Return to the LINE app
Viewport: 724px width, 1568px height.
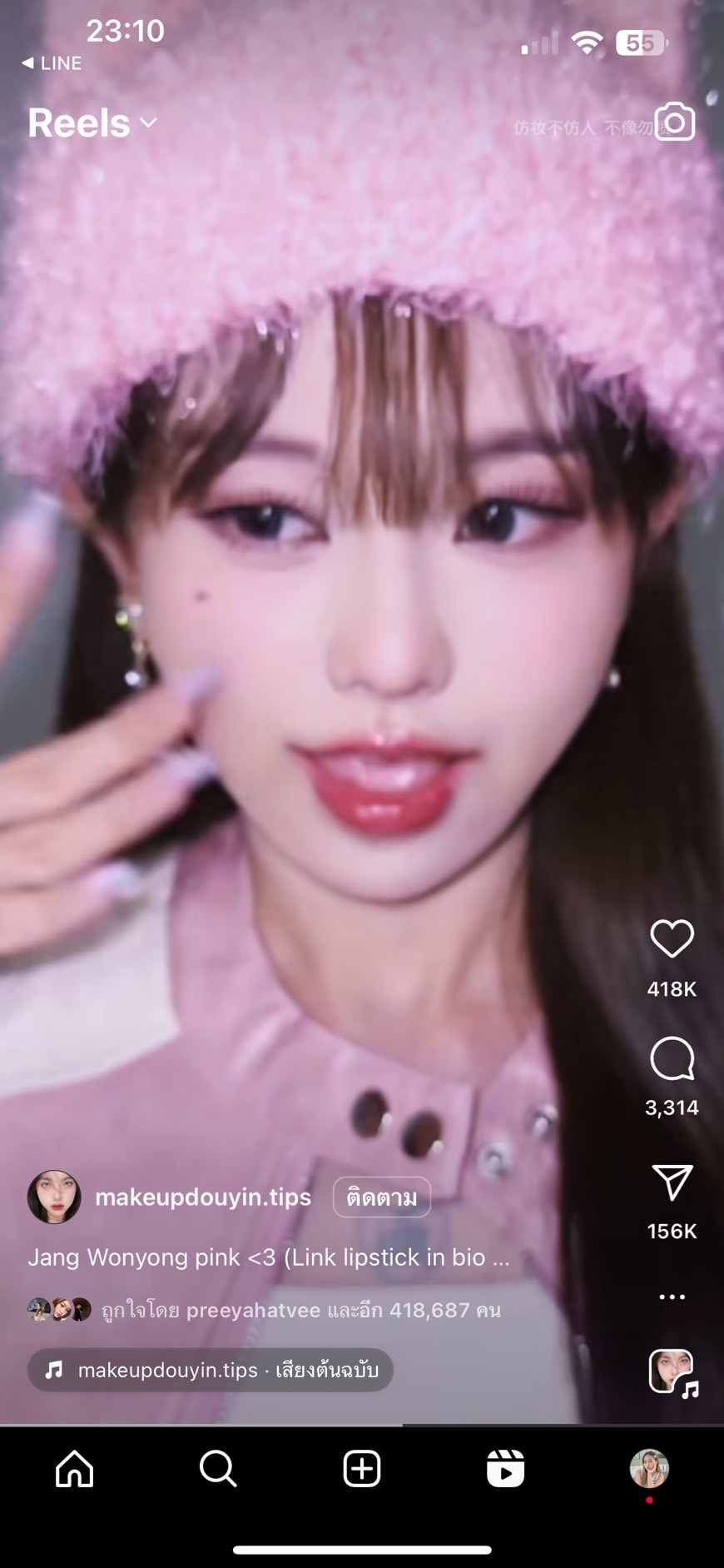52,63
